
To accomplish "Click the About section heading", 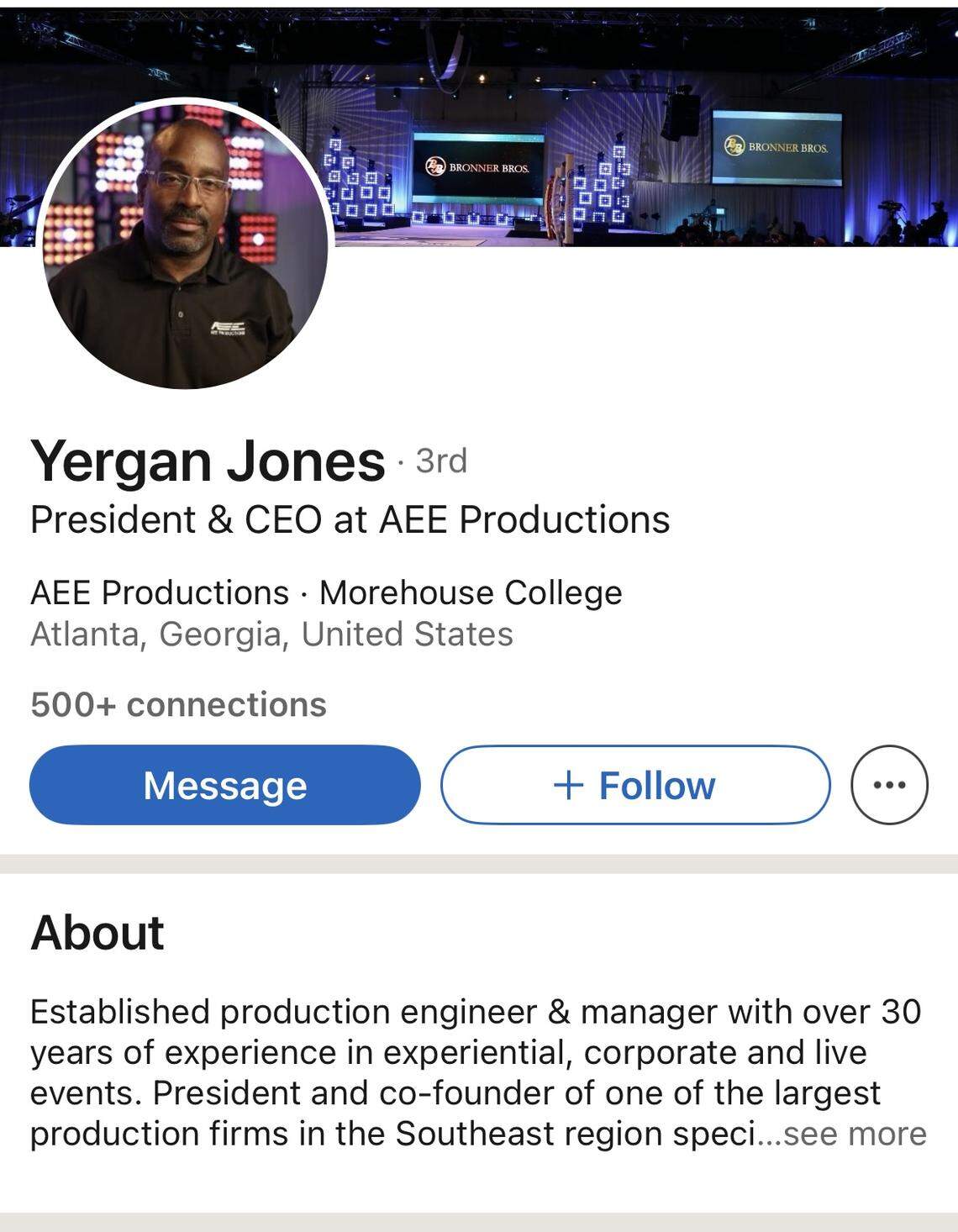I will pyautogui.click(x=98, y=932).
